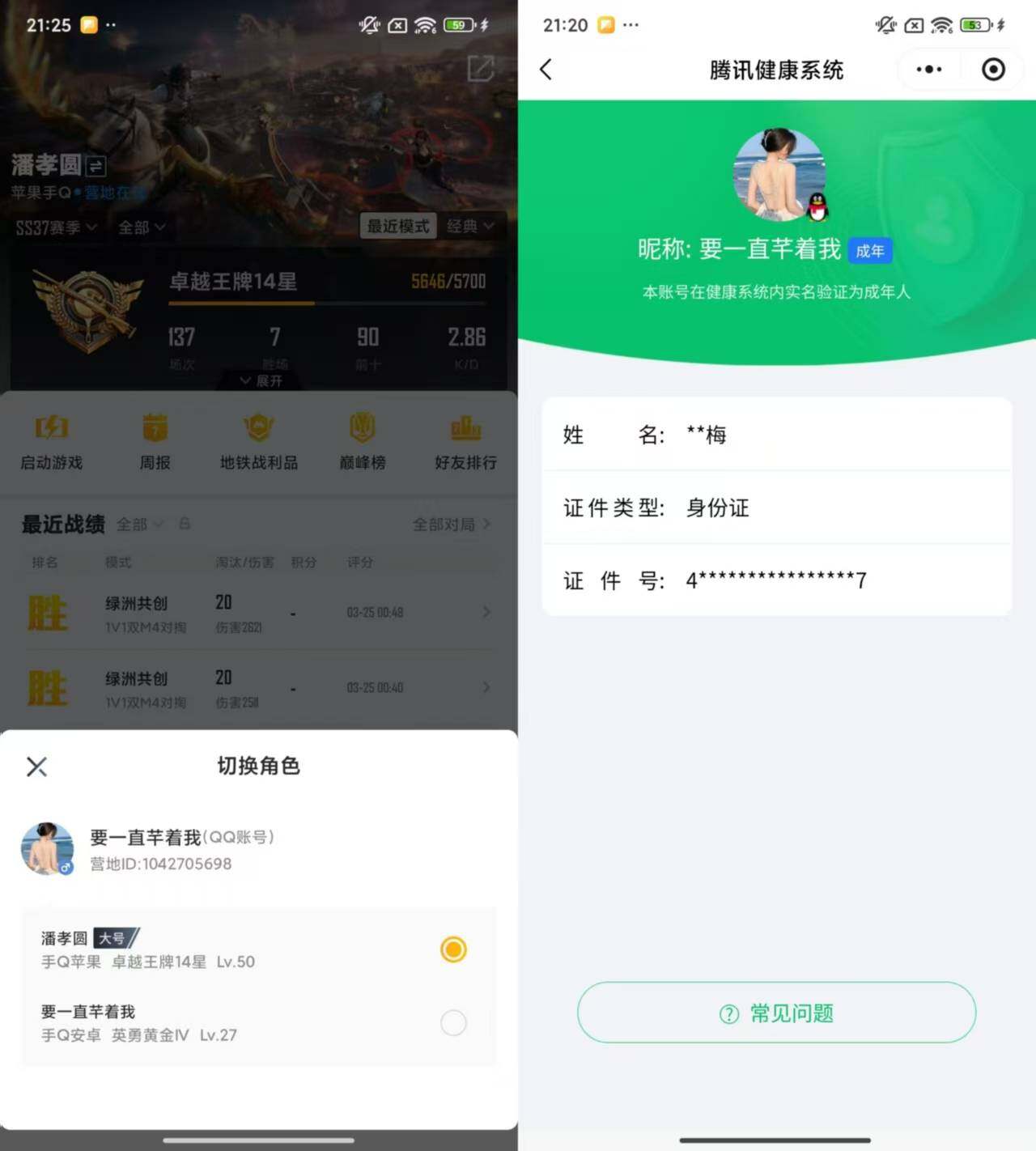
Task: Select the 最近模式 recent mode tab
Action: click(x=397, y=226)
